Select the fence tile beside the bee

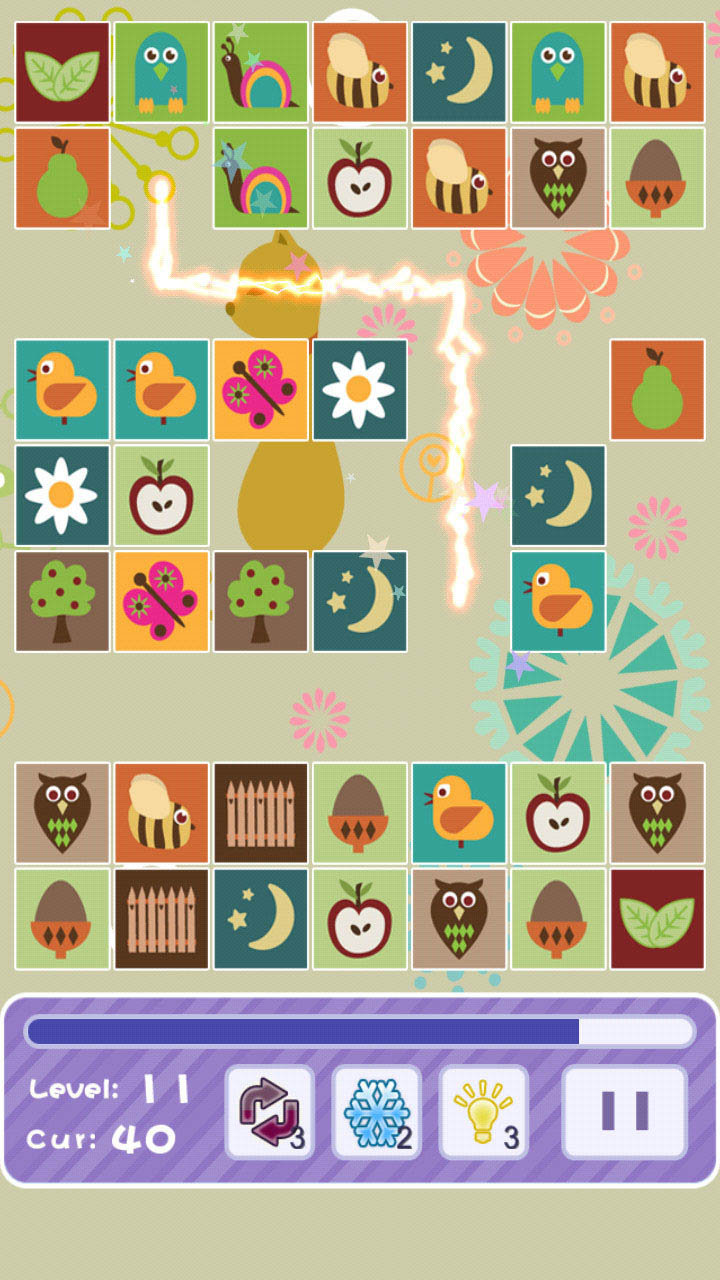point(260,813)
